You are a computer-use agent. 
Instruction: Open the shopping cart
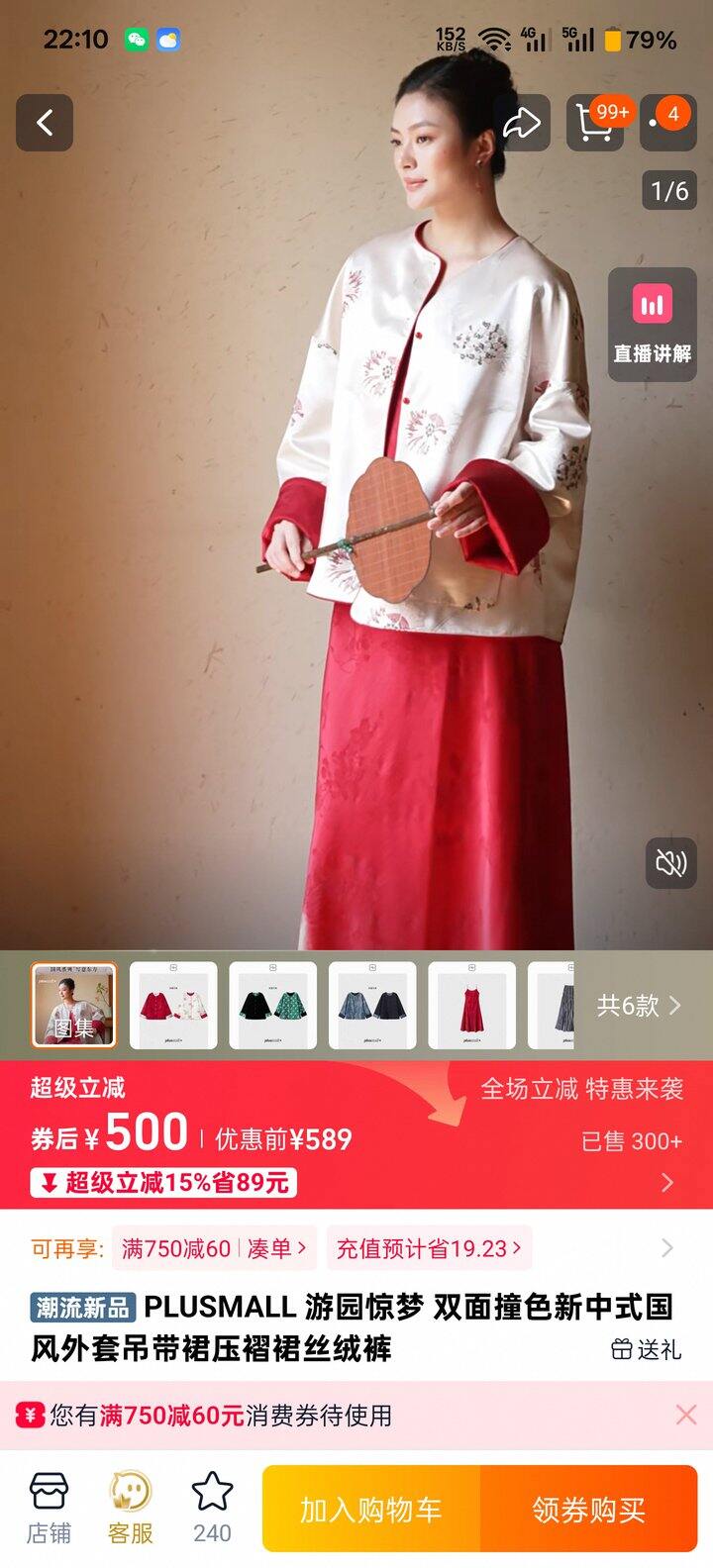coord(596,123)
